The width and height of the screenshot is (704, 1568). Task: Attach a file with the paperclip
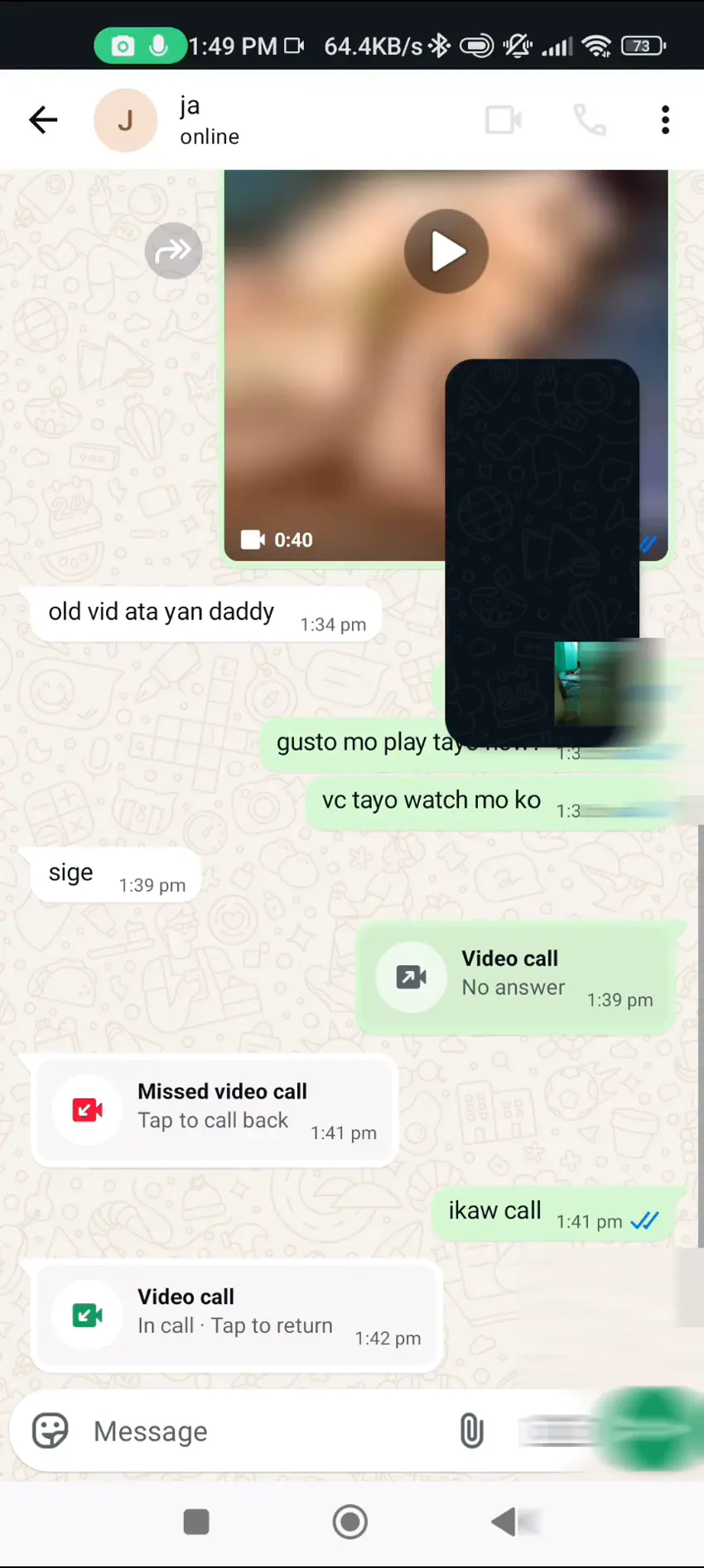click(471, 1431)
